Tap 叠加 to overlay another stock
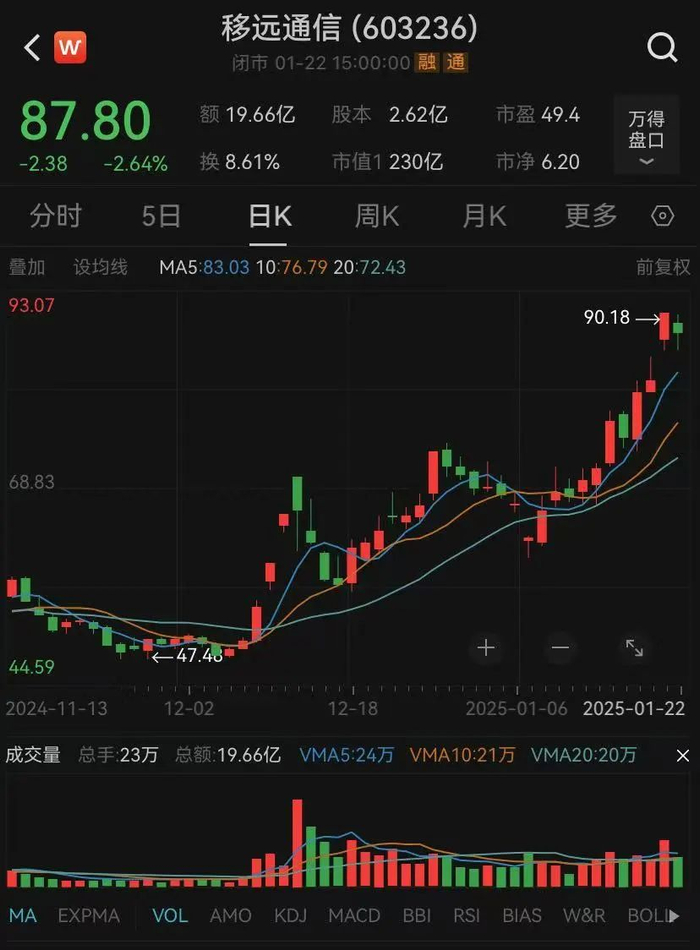 (27, 267)
